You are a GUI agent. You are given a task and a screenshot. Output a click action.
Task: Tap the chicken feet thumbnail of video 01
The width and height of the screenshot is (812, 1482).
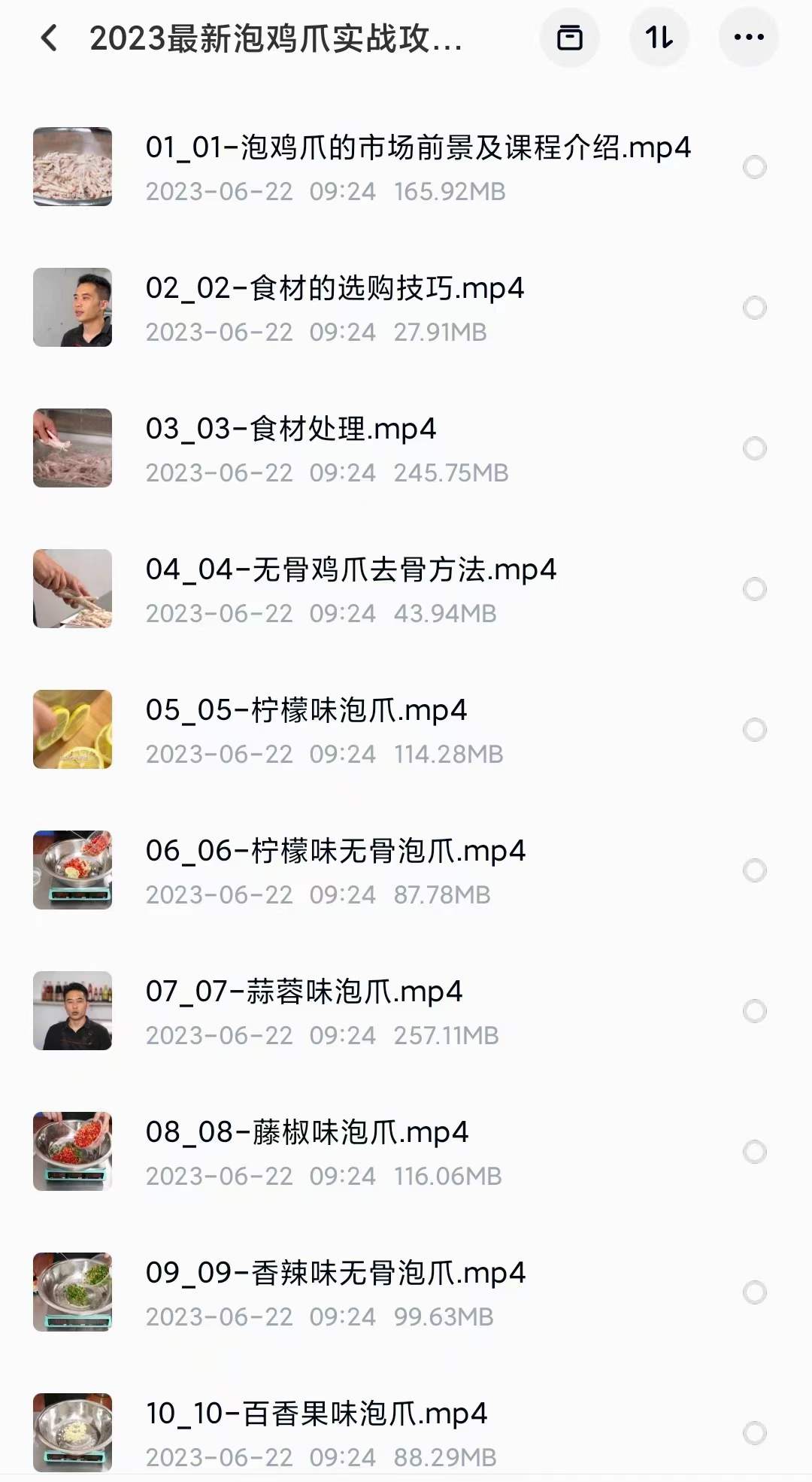coord(72,169)
